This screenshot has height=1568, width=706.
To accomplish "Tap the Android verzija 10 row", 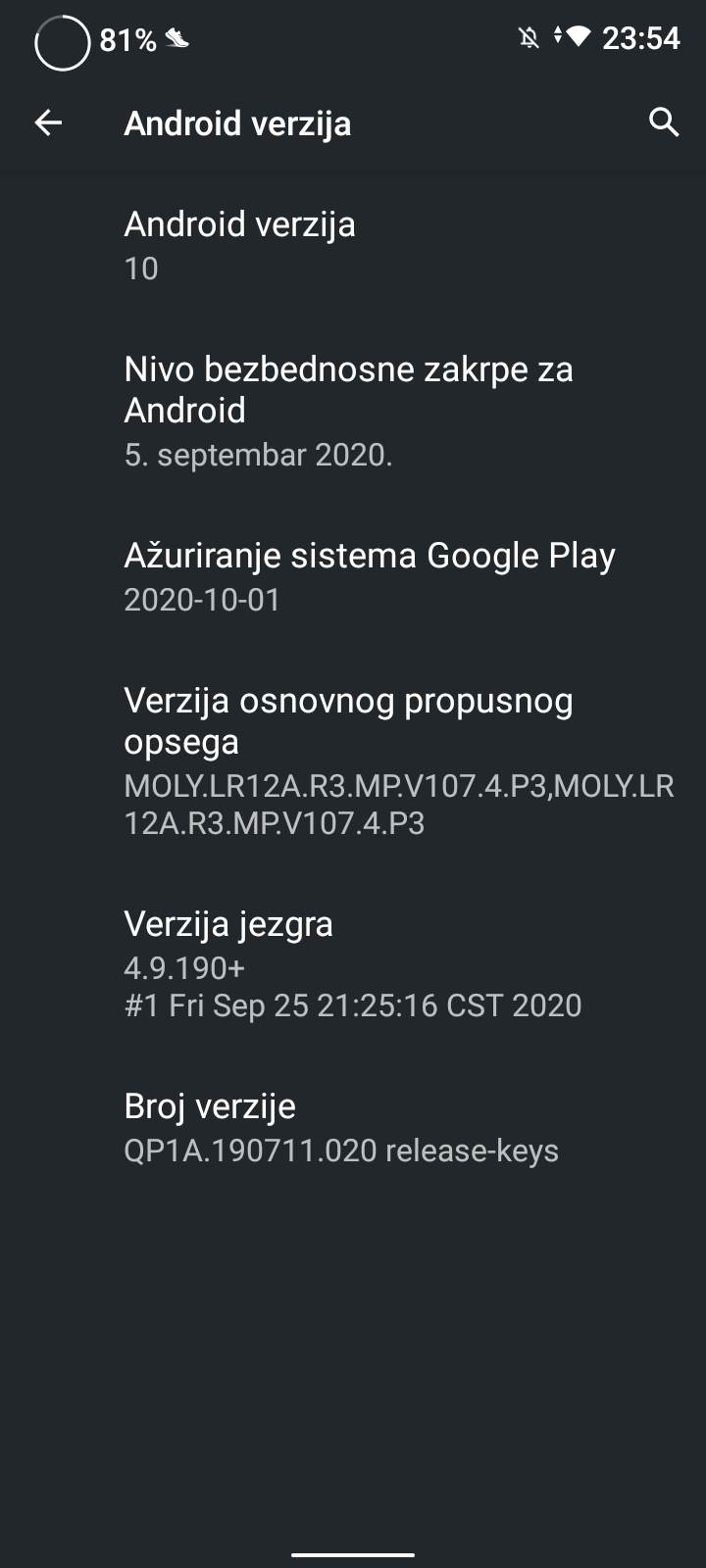I will pos(353,245).
